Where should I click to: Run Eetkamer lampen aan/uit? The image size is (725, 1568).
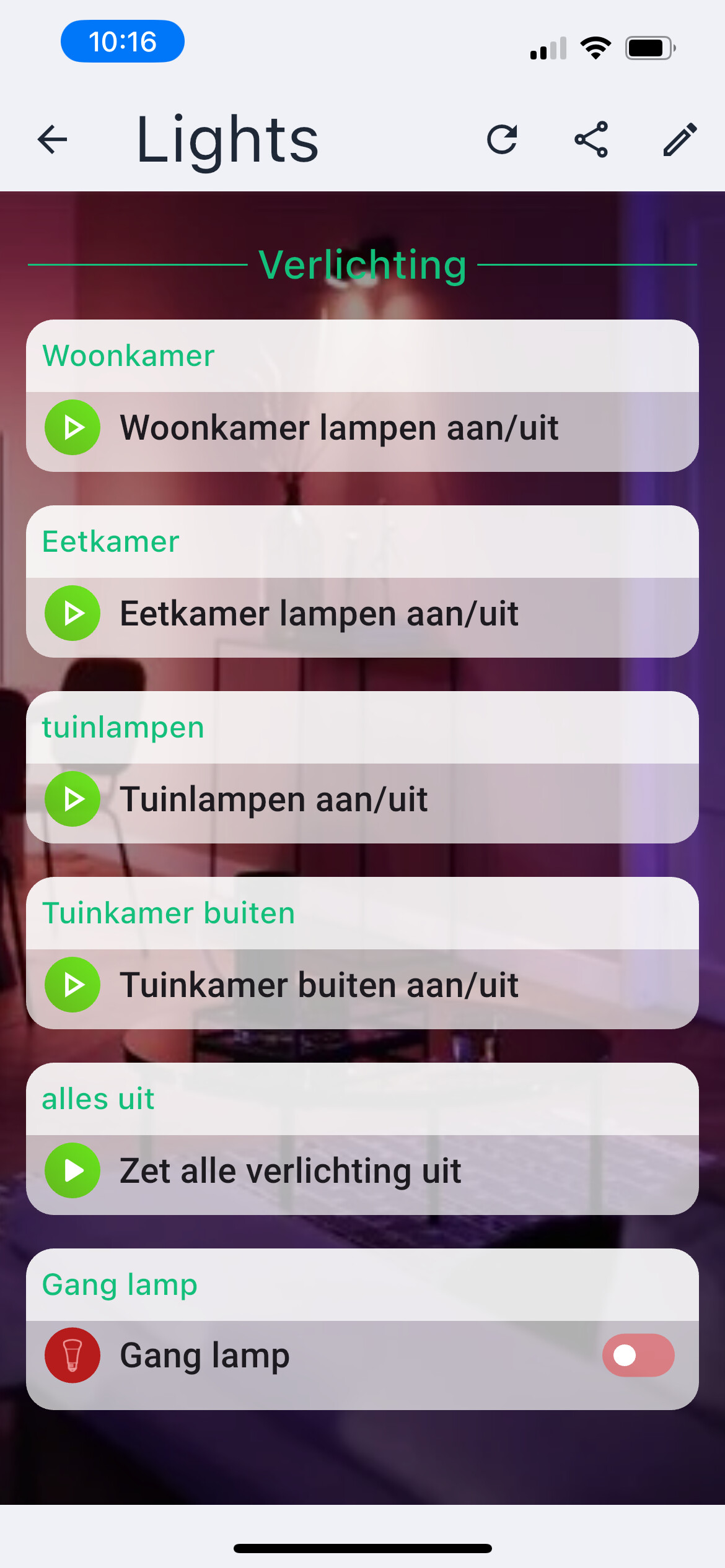pyautogui.click(x=72, y=613)
